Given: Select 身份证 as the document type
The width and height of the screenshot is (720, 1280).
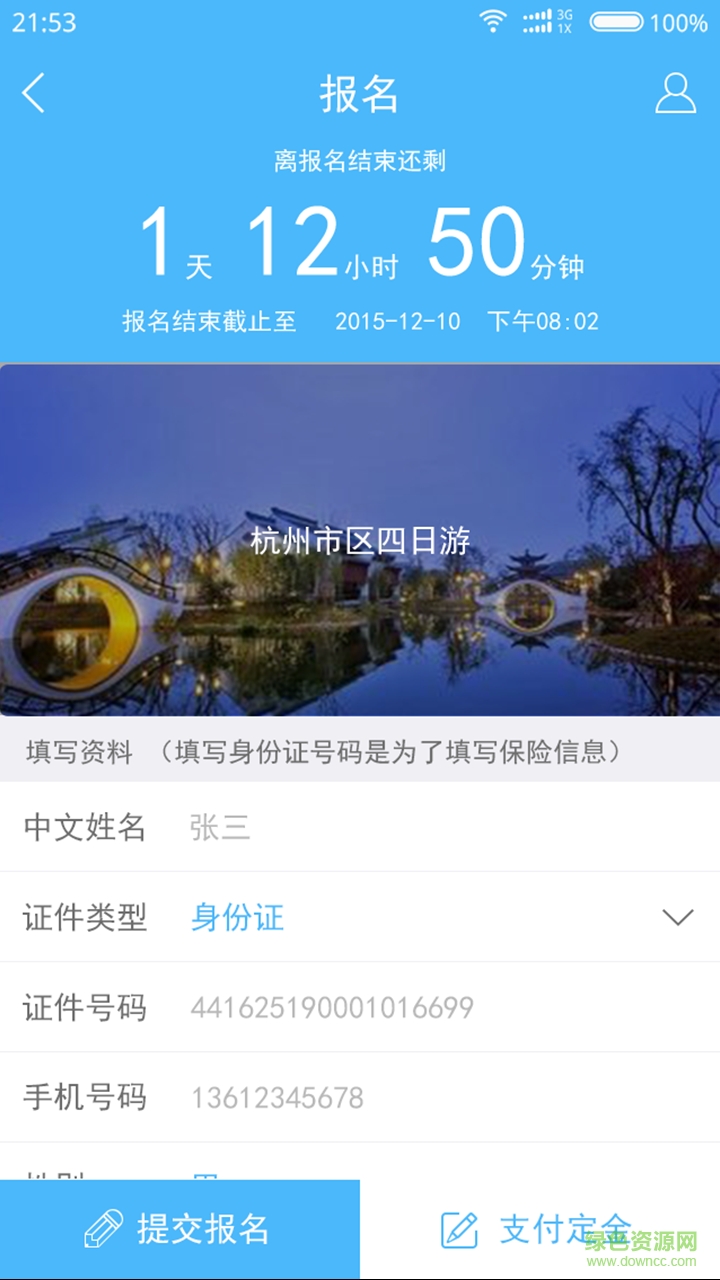Looking at the screenshot, I should coord(236,917).
